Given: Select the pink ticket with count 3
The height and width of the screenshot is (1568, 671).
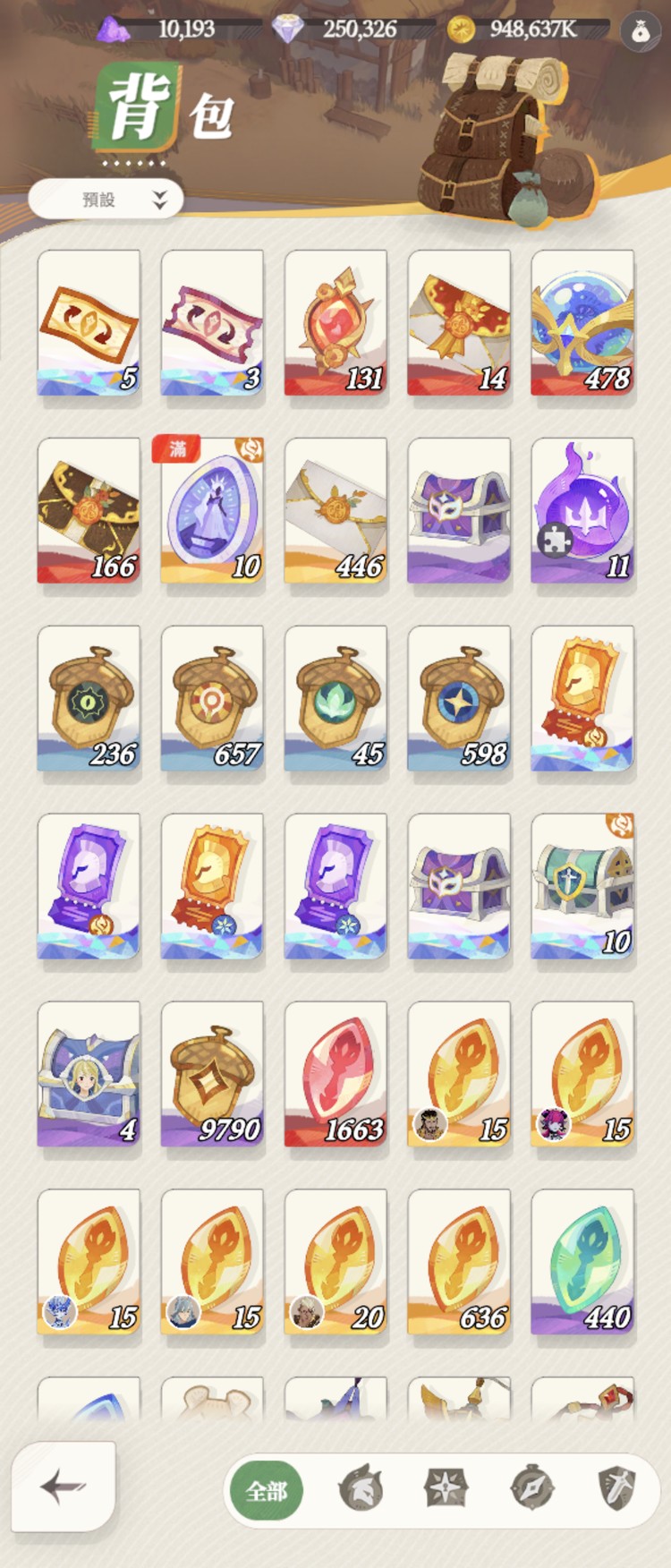Looking at the screenshot, I should [212, 323].
